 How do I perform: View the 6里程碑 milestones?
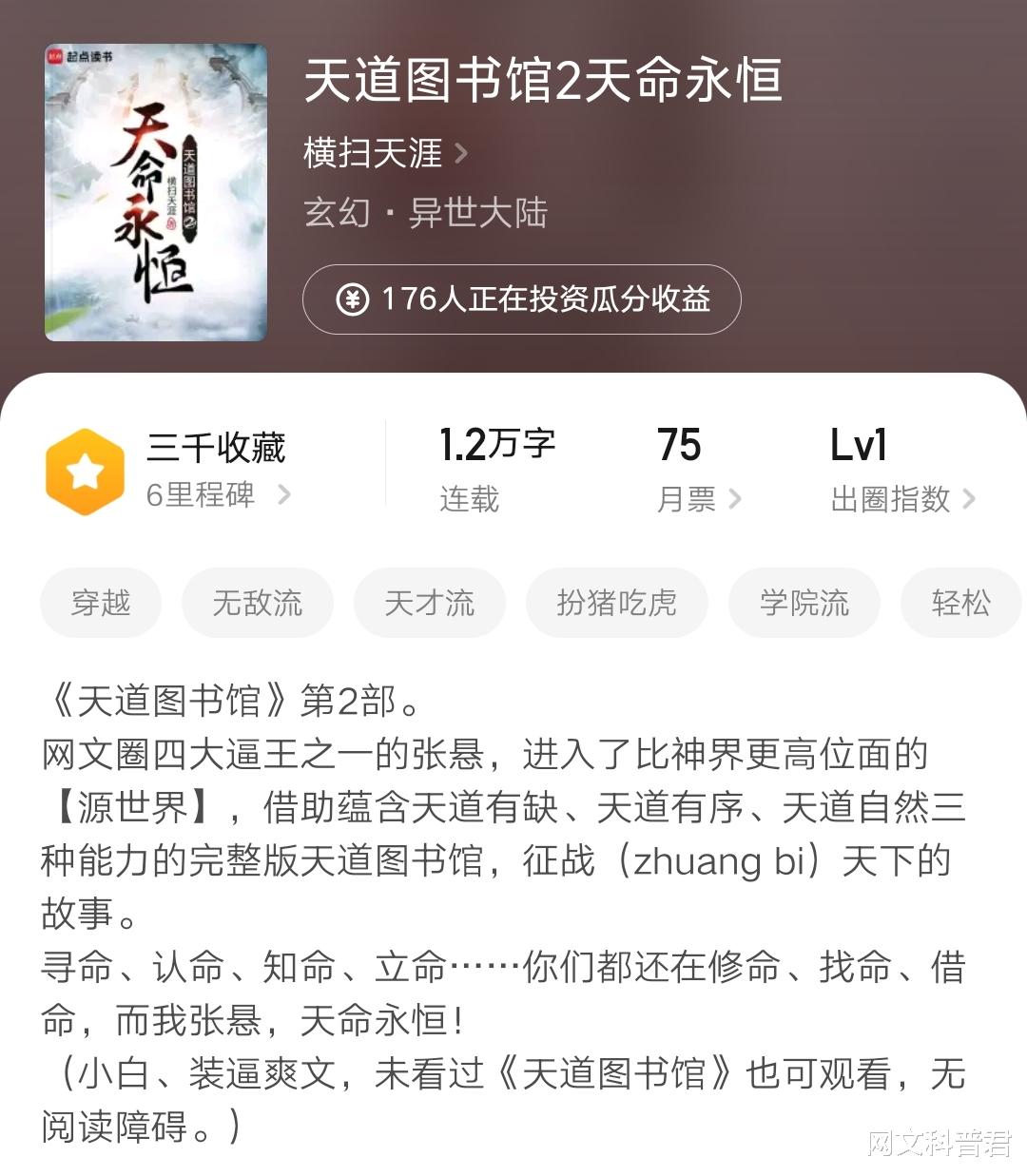tap(218, 494)
